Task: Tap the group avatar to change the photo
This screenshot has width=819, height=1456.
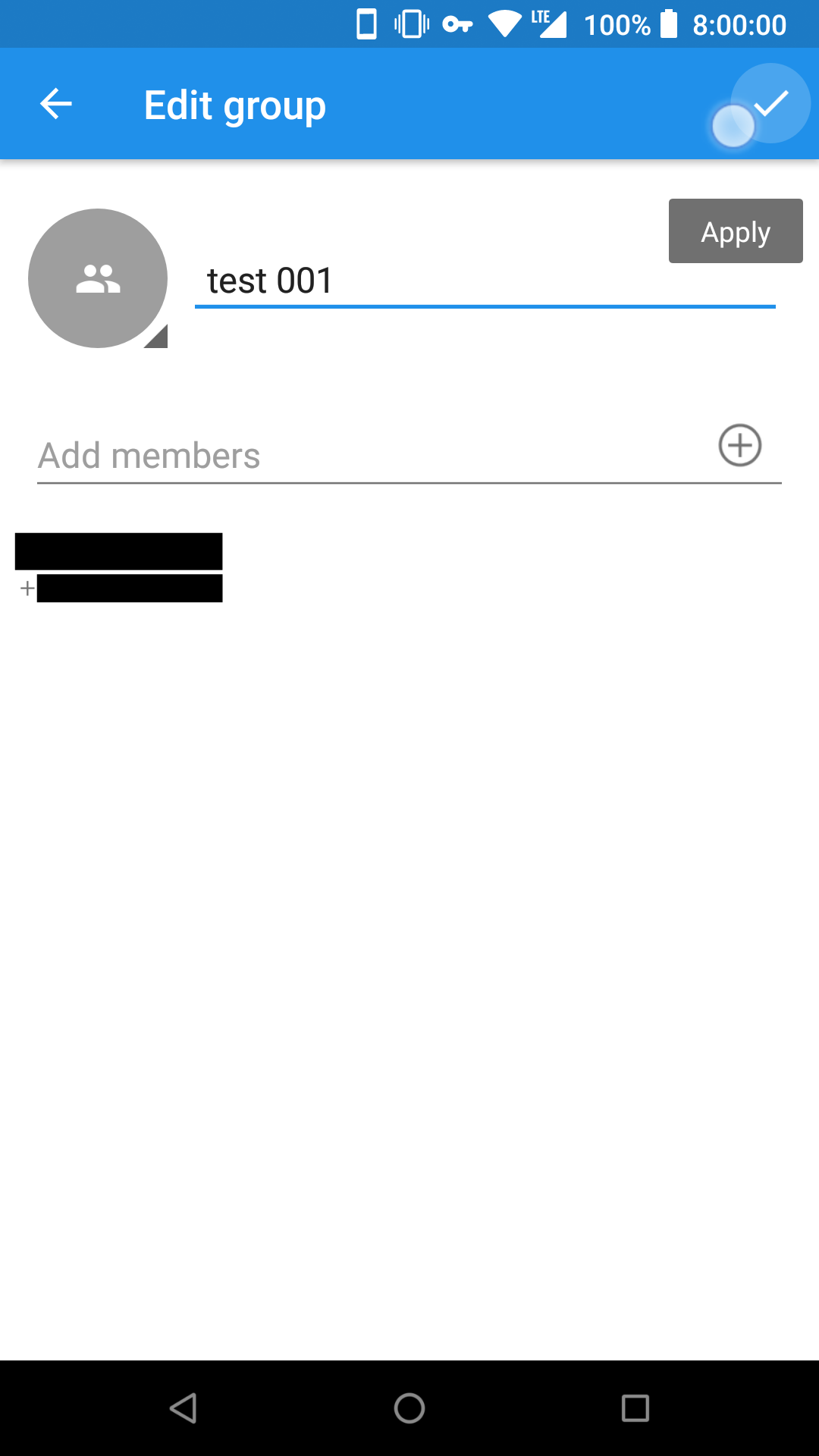Action: tap(97, 278)
